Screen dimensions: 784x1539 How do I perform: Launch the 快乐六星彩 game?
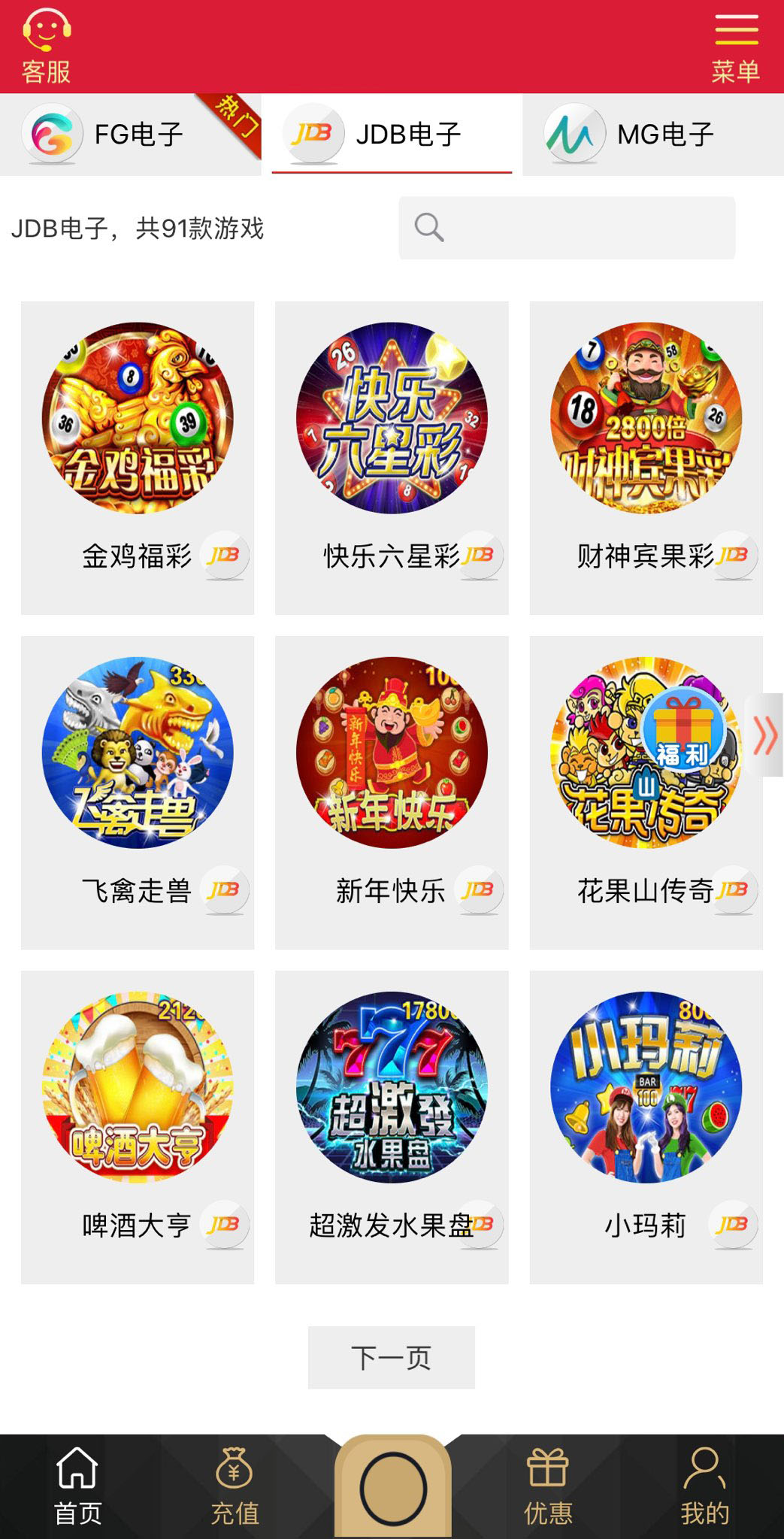[x=392, y=457]
